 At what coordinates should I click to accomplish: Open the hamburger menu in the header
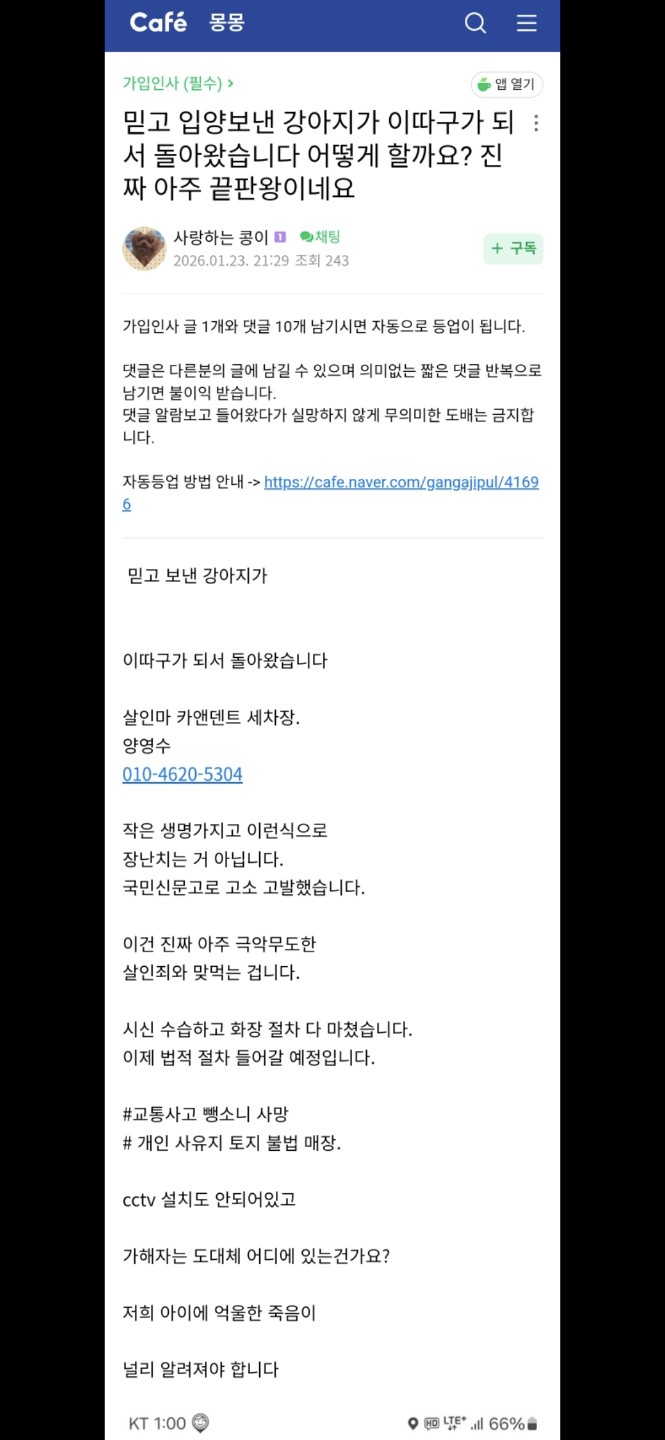527,23
